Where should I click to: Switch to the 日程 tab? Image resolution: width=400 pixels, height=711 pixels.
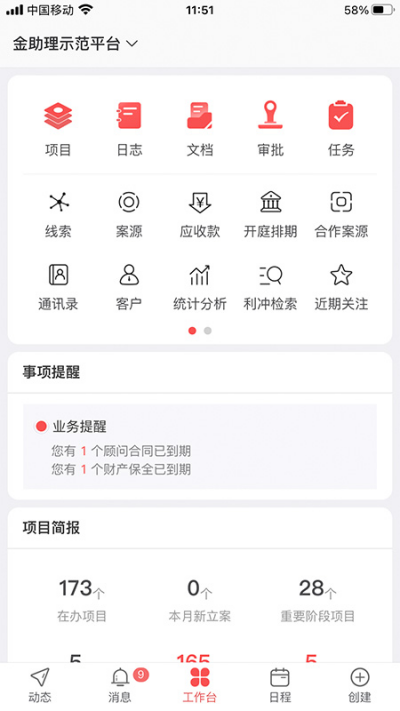tap(280, 686)
